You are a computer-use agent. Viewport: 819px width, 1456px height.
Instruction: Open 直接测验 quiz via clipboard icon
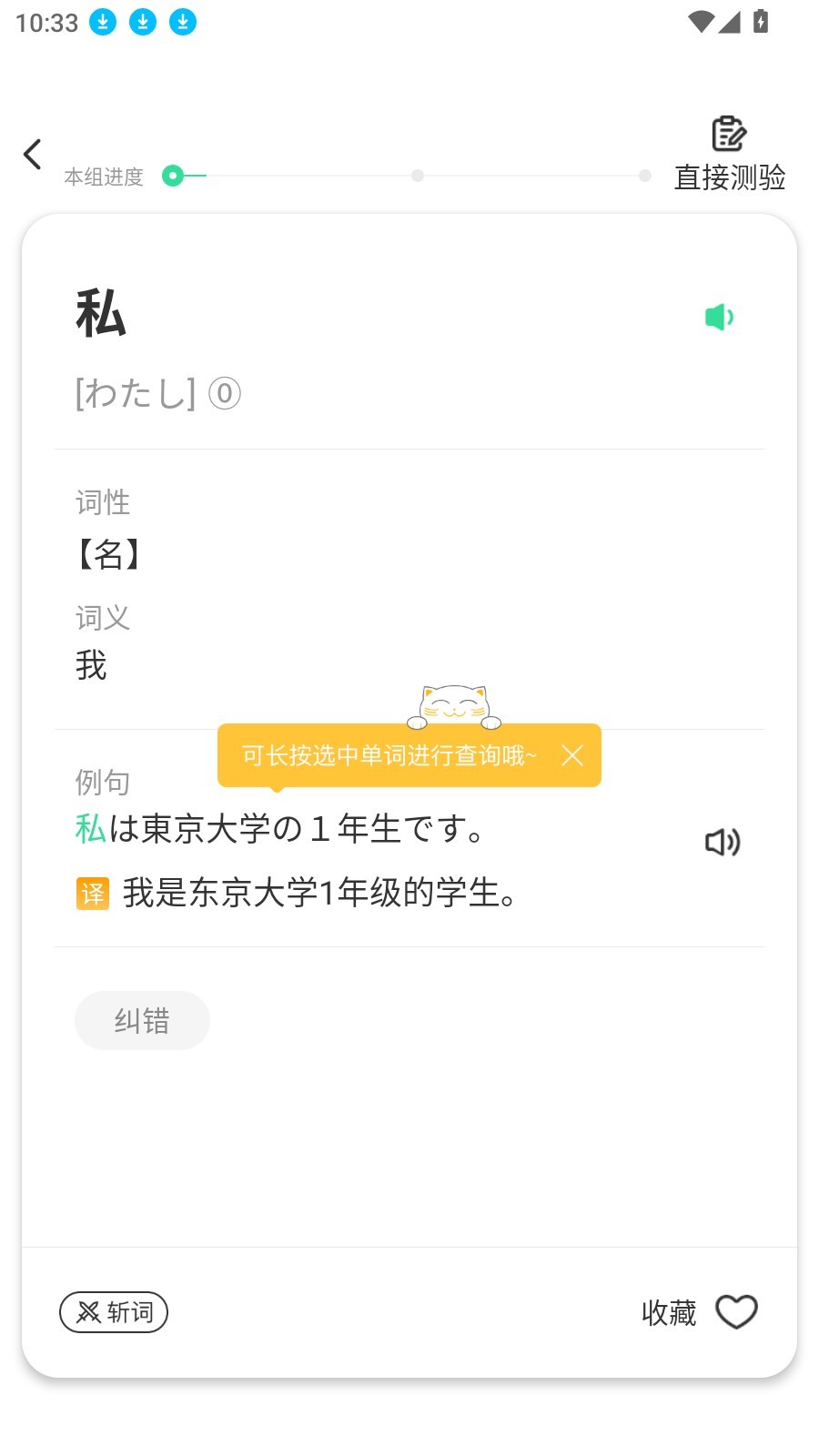(x=726, y=132)
